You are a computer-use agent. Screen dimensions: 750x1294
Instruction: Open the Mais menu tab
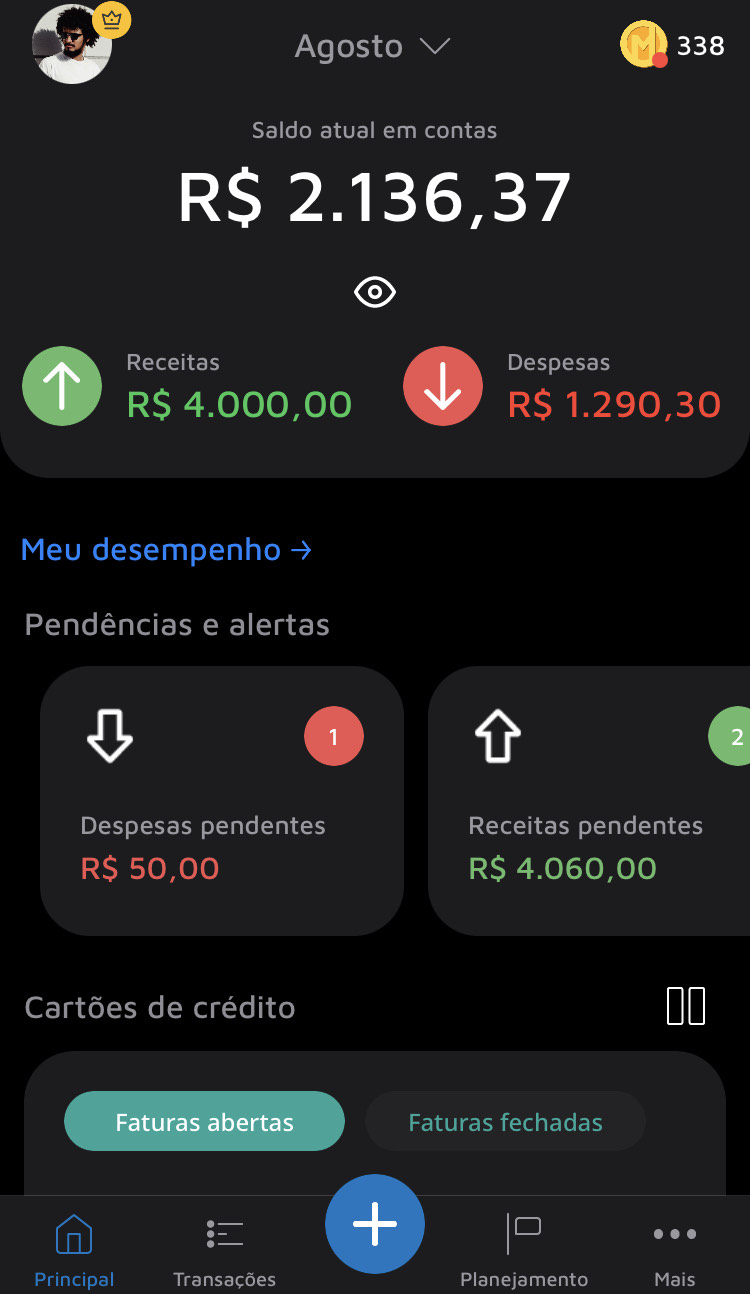pos(675,1247)
